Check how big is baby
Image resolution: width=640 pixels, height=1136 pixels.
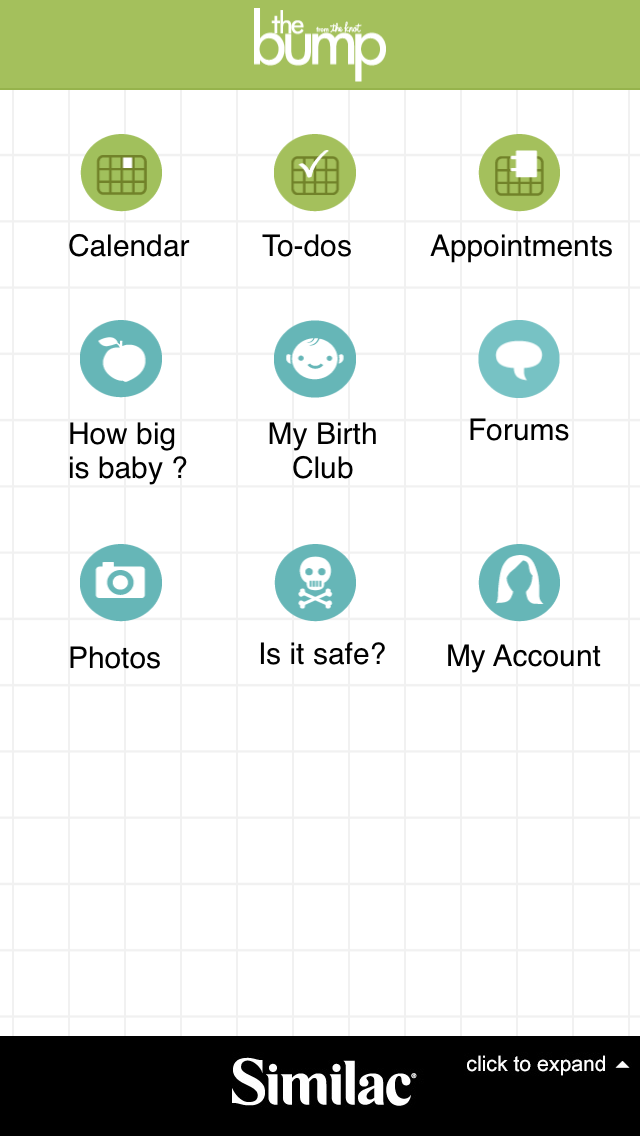(x=121, y=360)
